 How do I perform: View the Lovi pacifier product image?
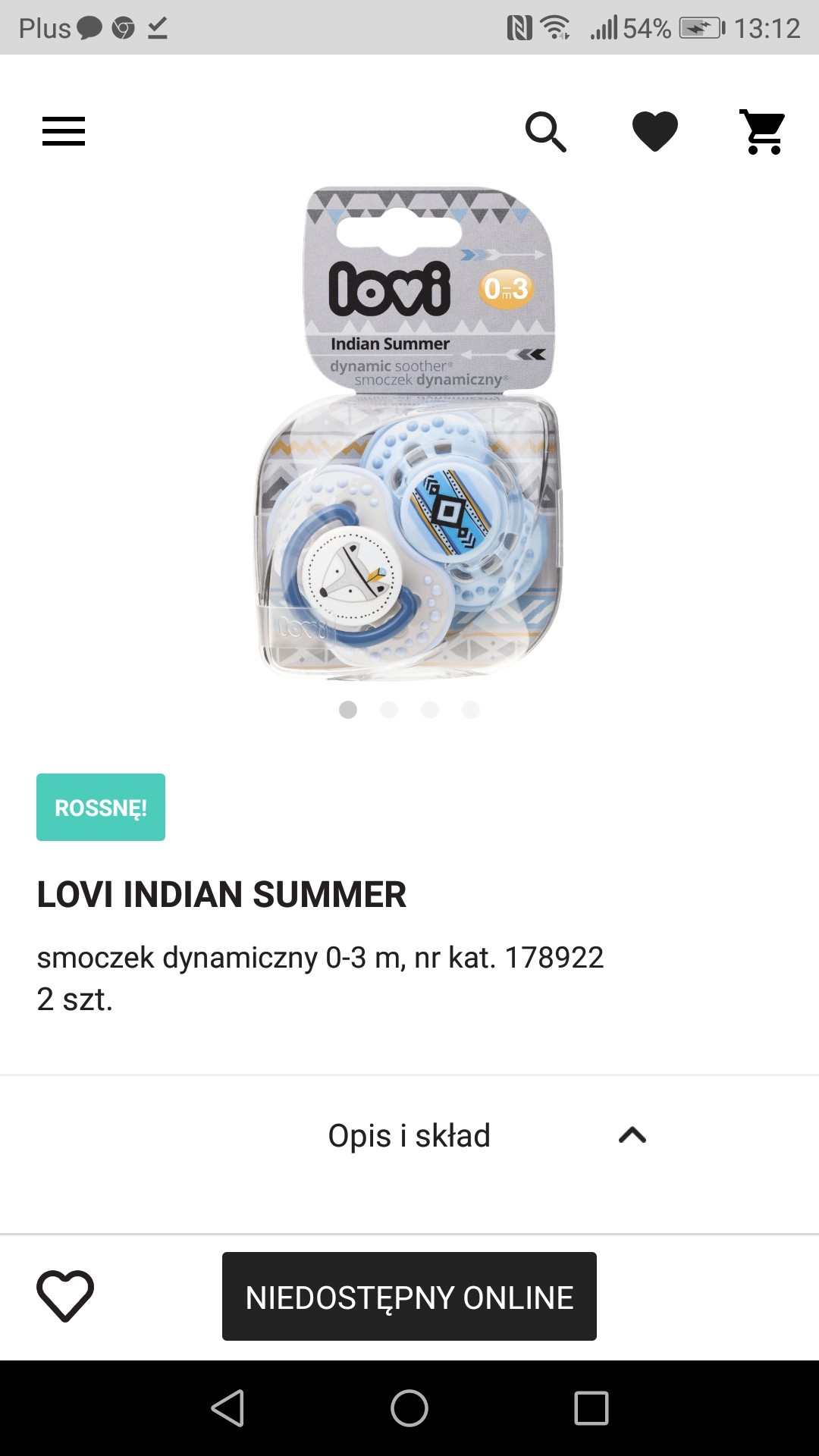(409, 432)
